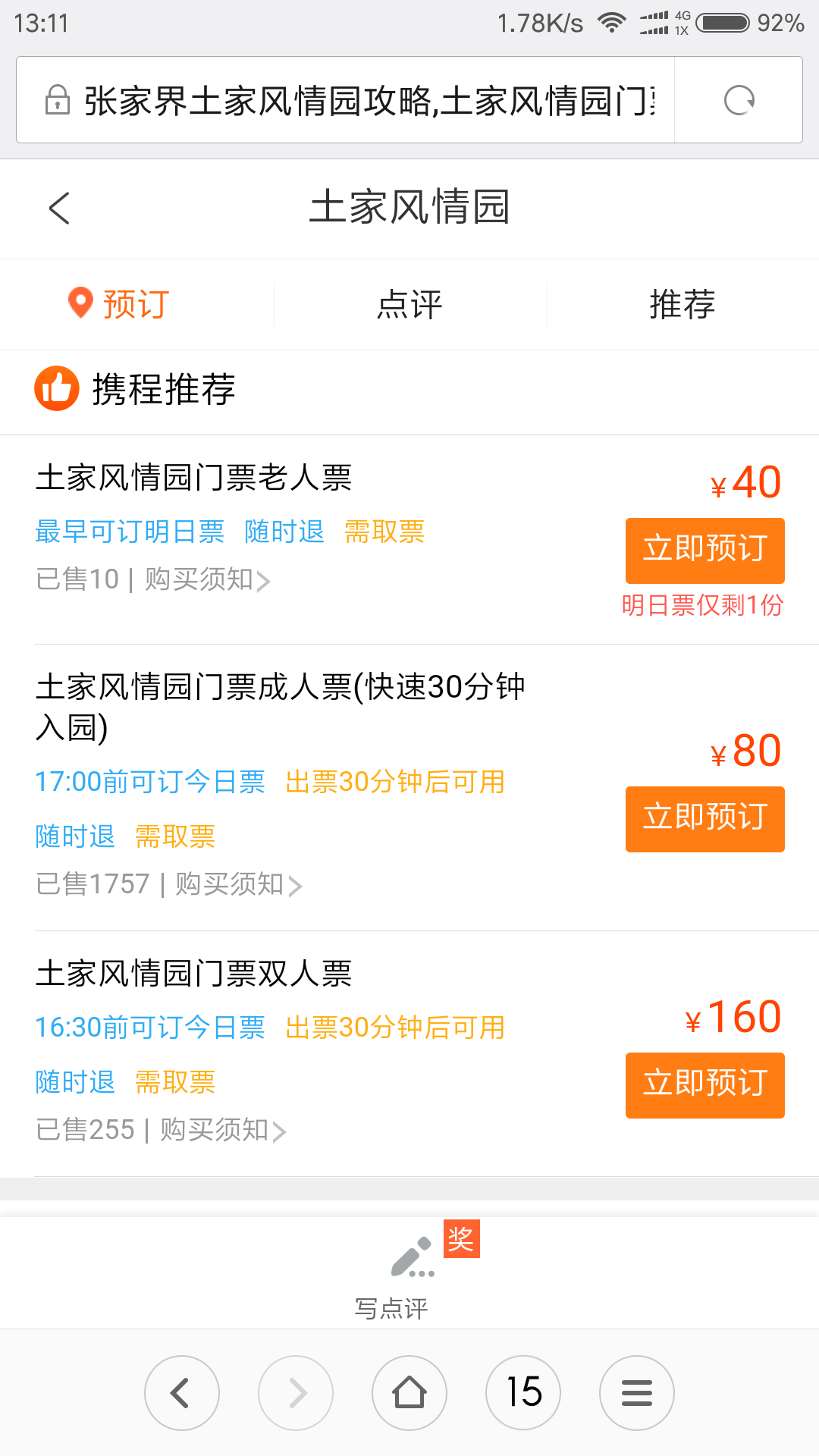Open 购买须知 for the 老人票
The image size is (819, 1456).
coord(206,580)
